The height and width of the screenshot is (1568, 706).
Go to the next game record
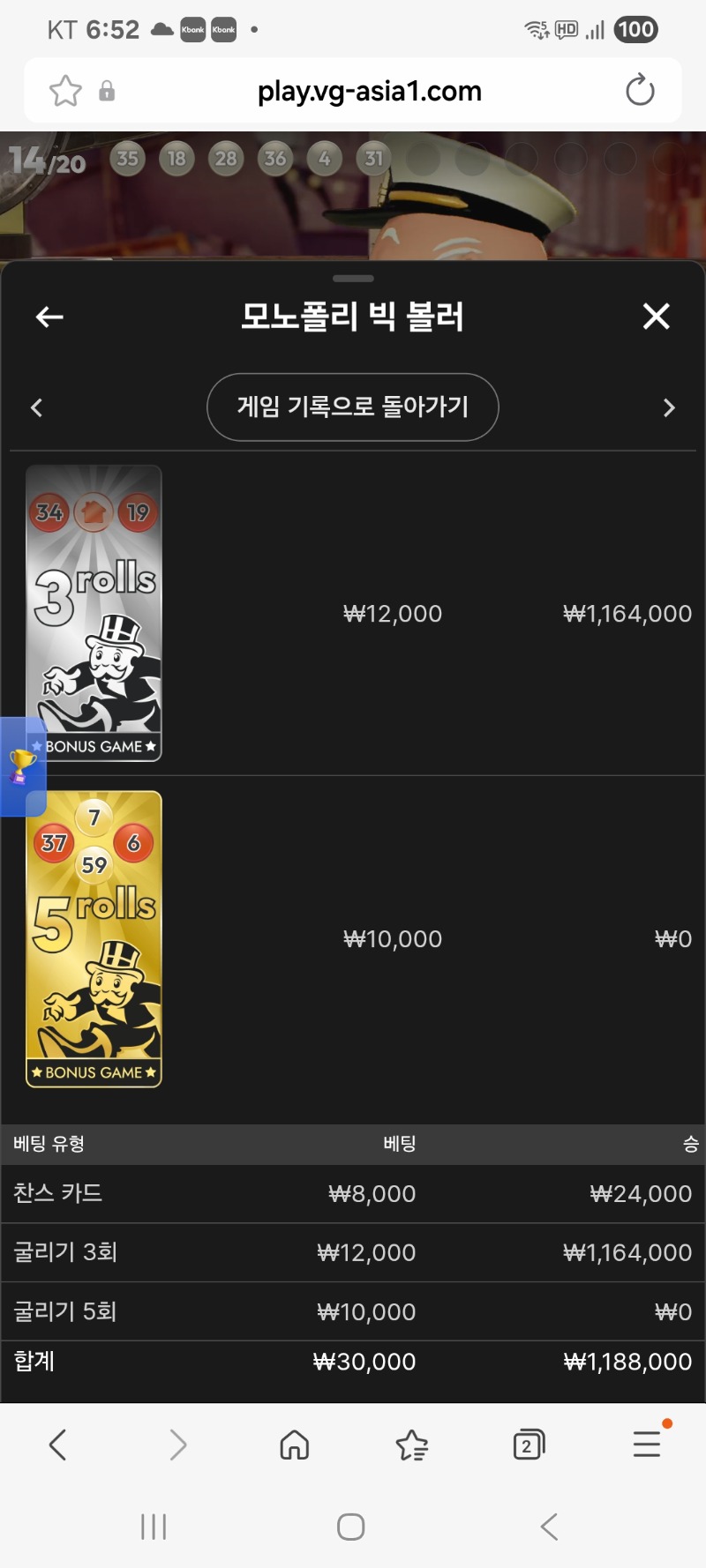click(x=668, y=407)
